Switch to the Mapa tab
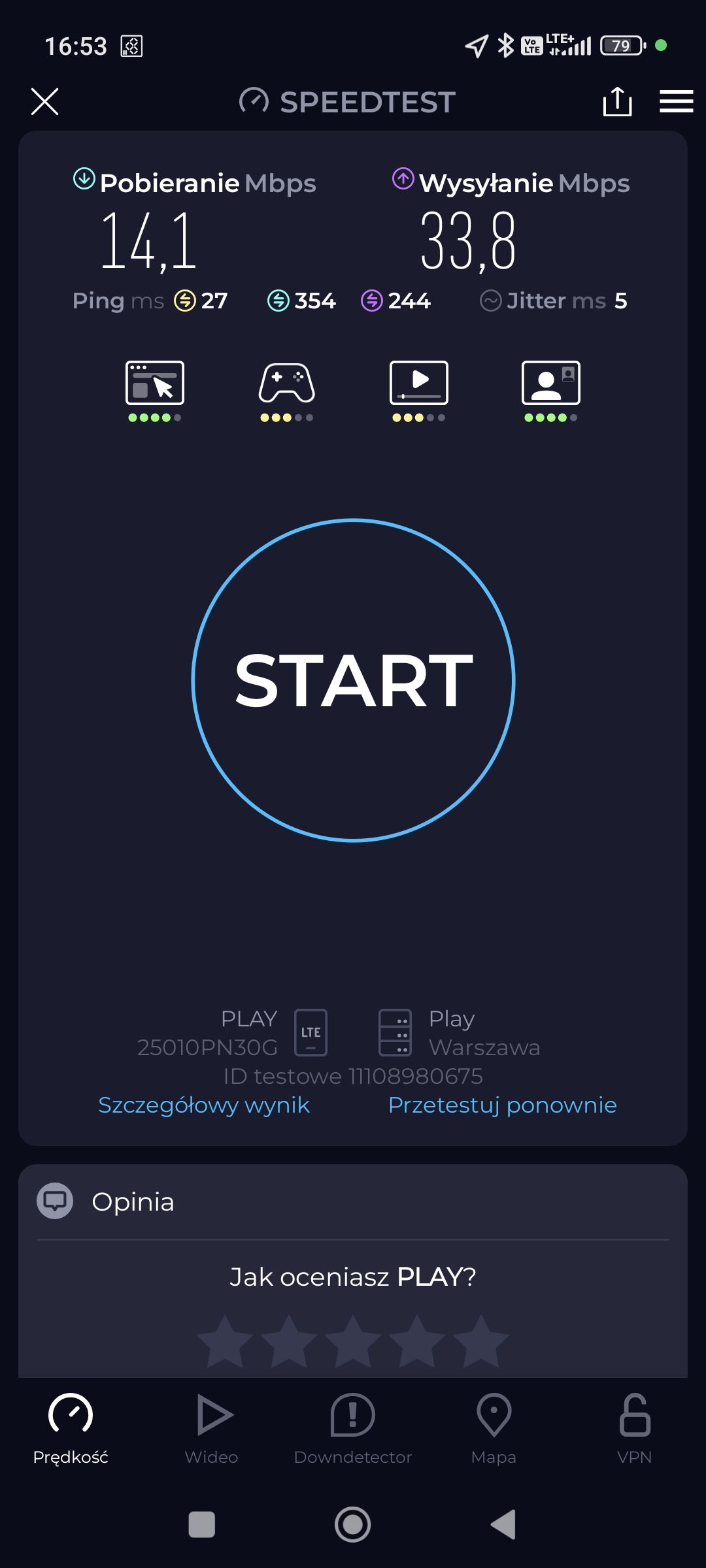The height and width of the screenshot is (1568, 706). pyautogui.click(x=494, y=1429)
